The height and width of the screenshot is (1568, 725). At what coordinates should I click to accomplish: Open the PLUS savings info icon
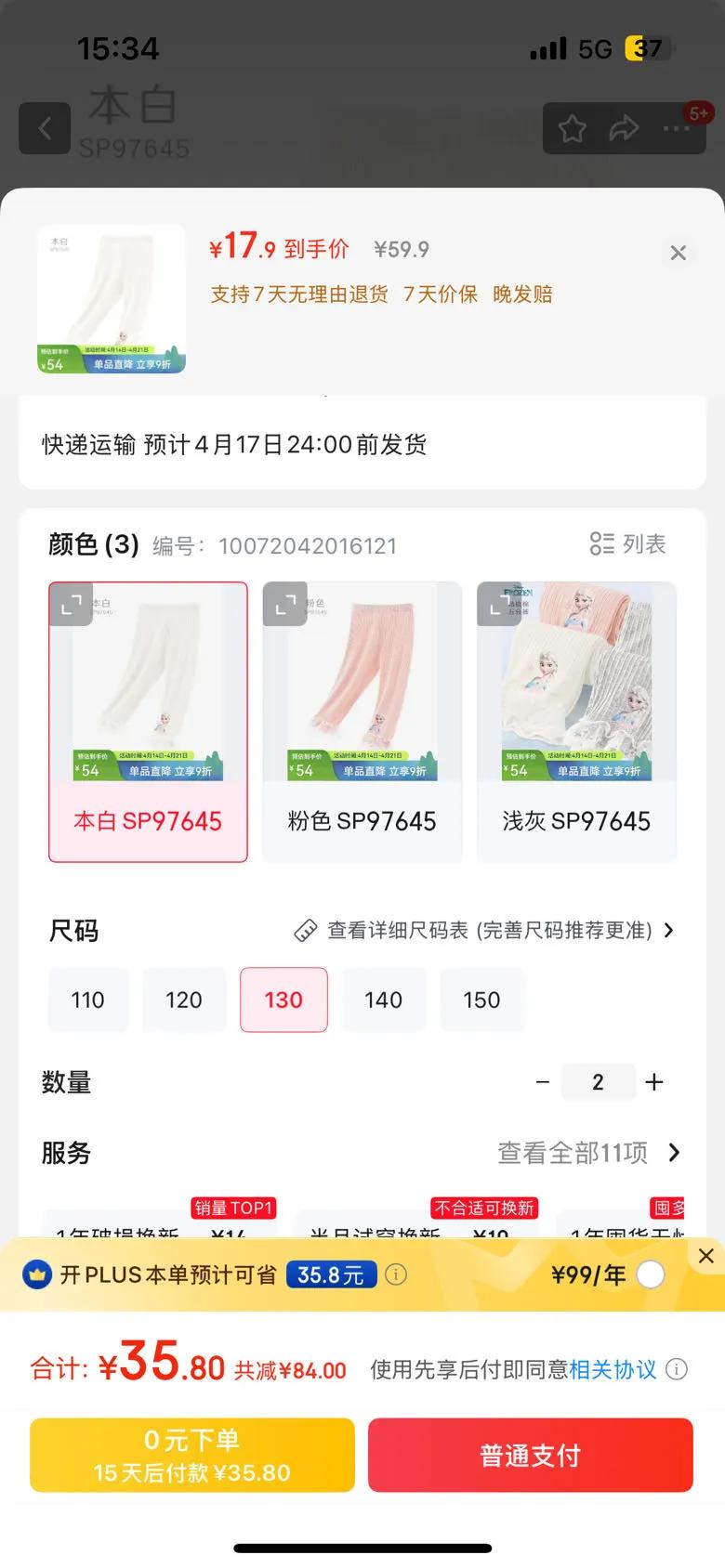point(396,1274)
